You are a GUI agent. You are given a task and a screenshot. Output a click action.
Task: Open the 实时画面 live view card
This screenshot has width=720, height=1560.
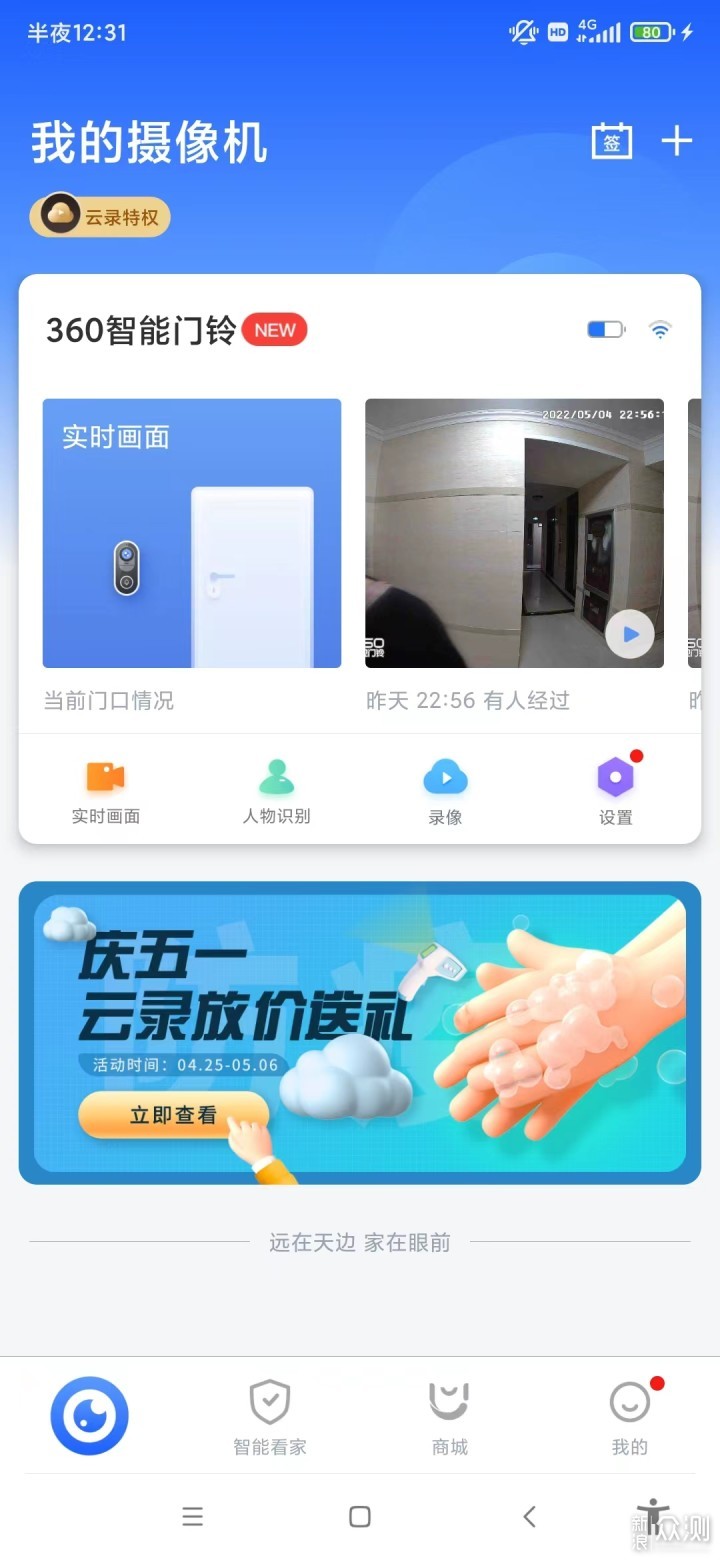pos(192,533)
